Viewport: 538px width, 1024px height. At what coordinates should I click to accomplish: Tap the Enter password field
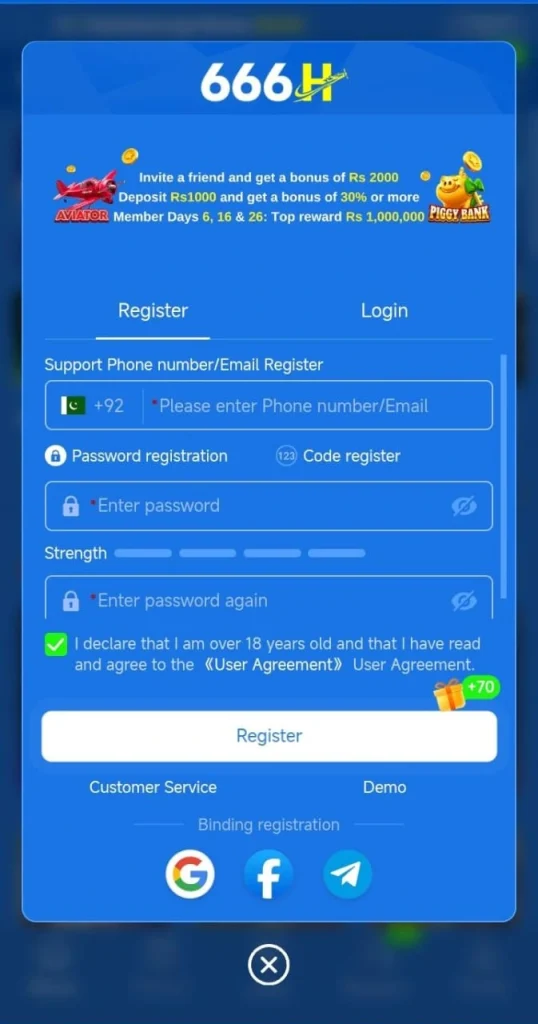(268, 506)
